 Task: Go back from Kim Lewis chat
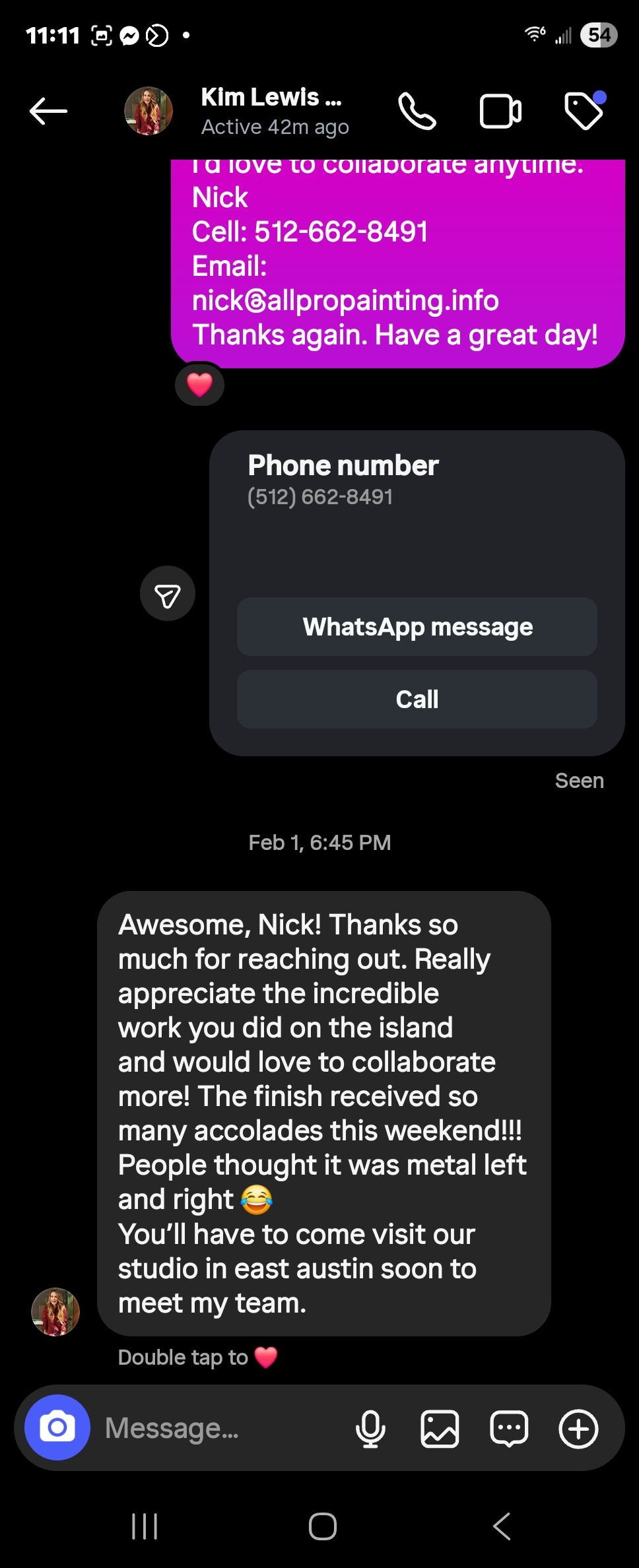(x=48, y=111)
